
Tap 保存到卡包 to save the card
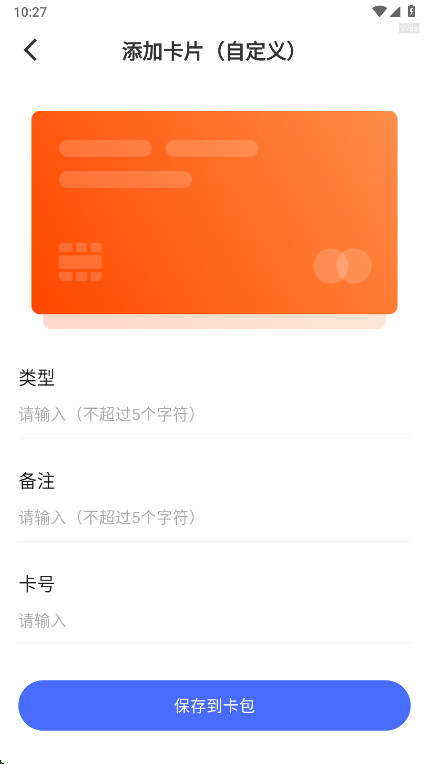click(214, 705)
